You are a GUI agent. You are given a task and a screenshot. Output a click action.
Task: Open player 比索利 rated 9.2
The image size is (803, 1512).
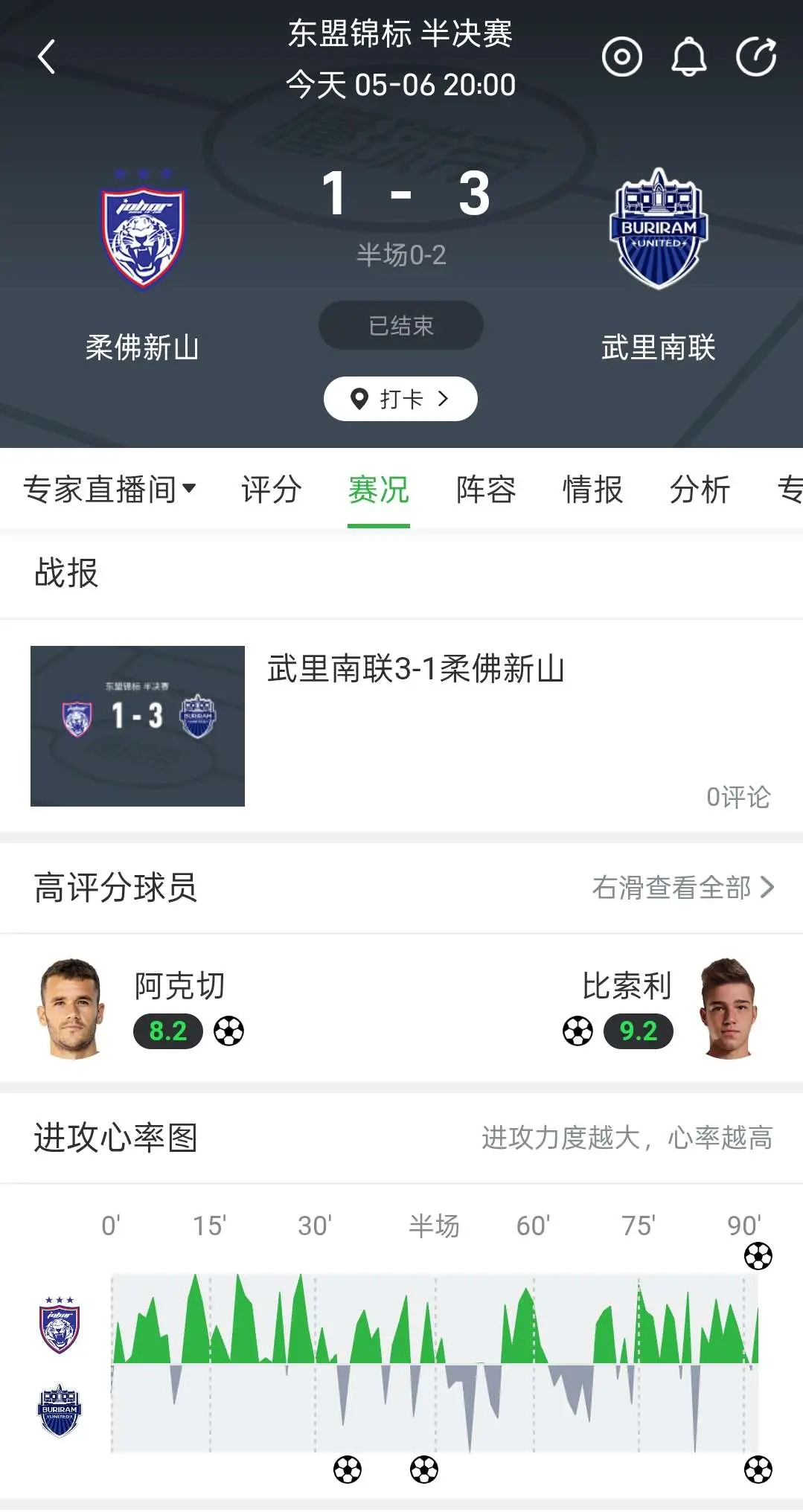662,1008
